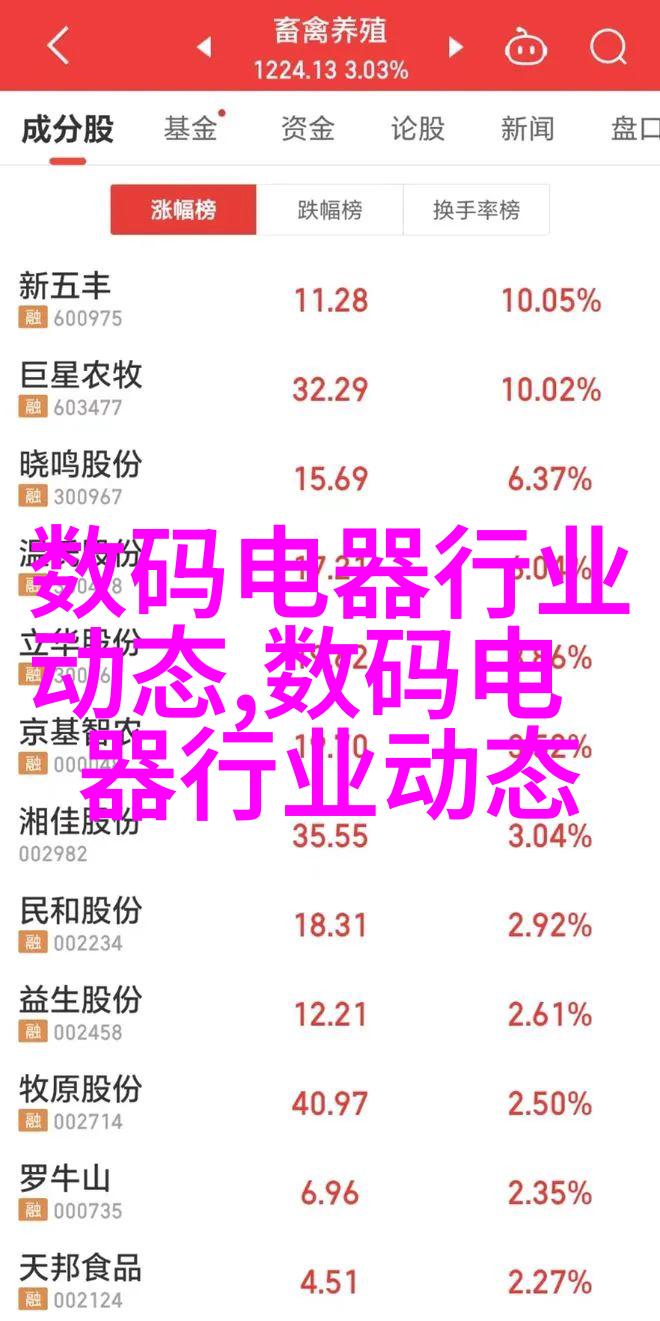Open the 新闻 tab

pyautogui.click(x=528, y=128)
